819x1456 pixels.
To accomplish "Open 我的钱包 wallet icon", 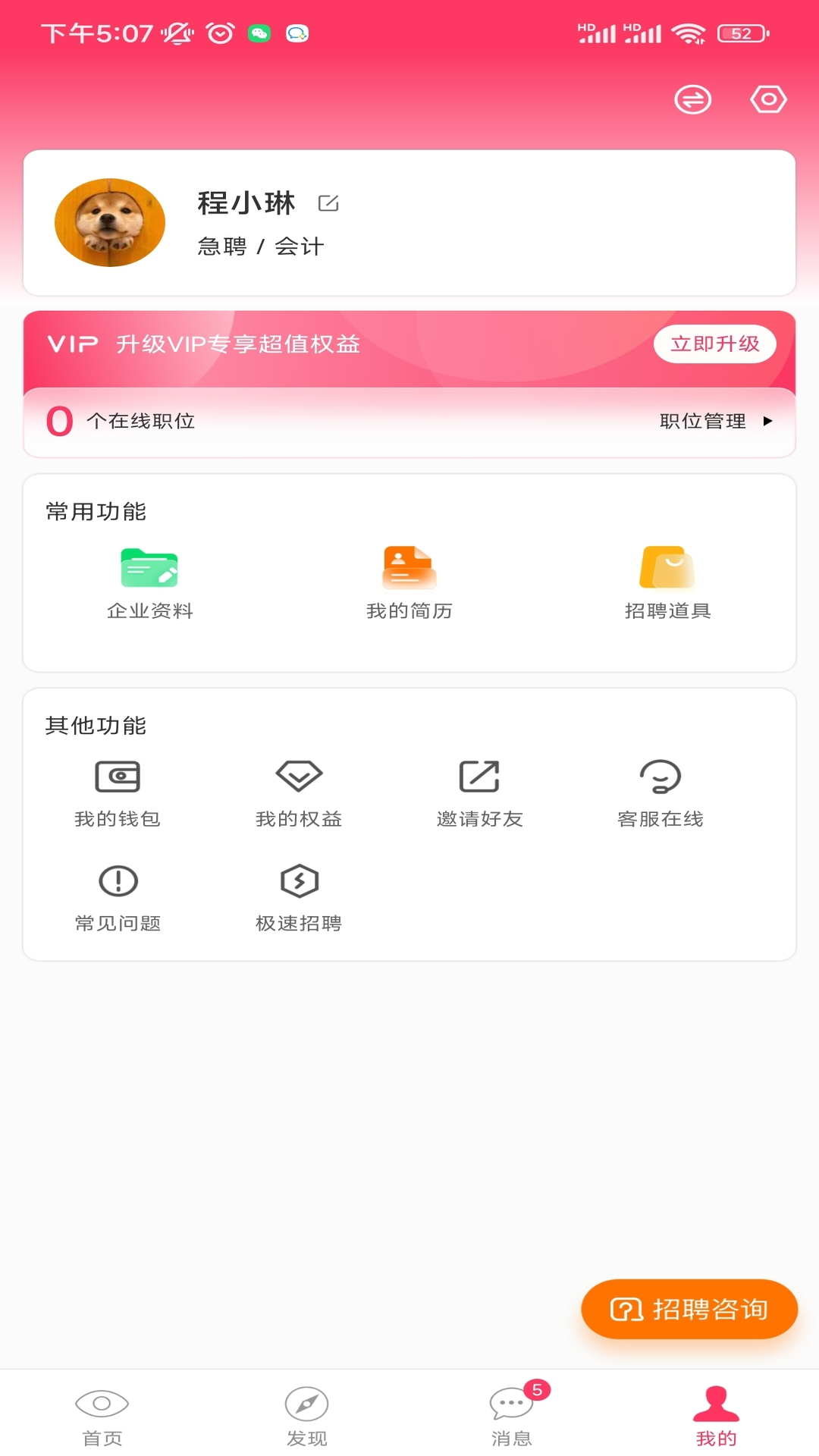I will pos(117,791).
